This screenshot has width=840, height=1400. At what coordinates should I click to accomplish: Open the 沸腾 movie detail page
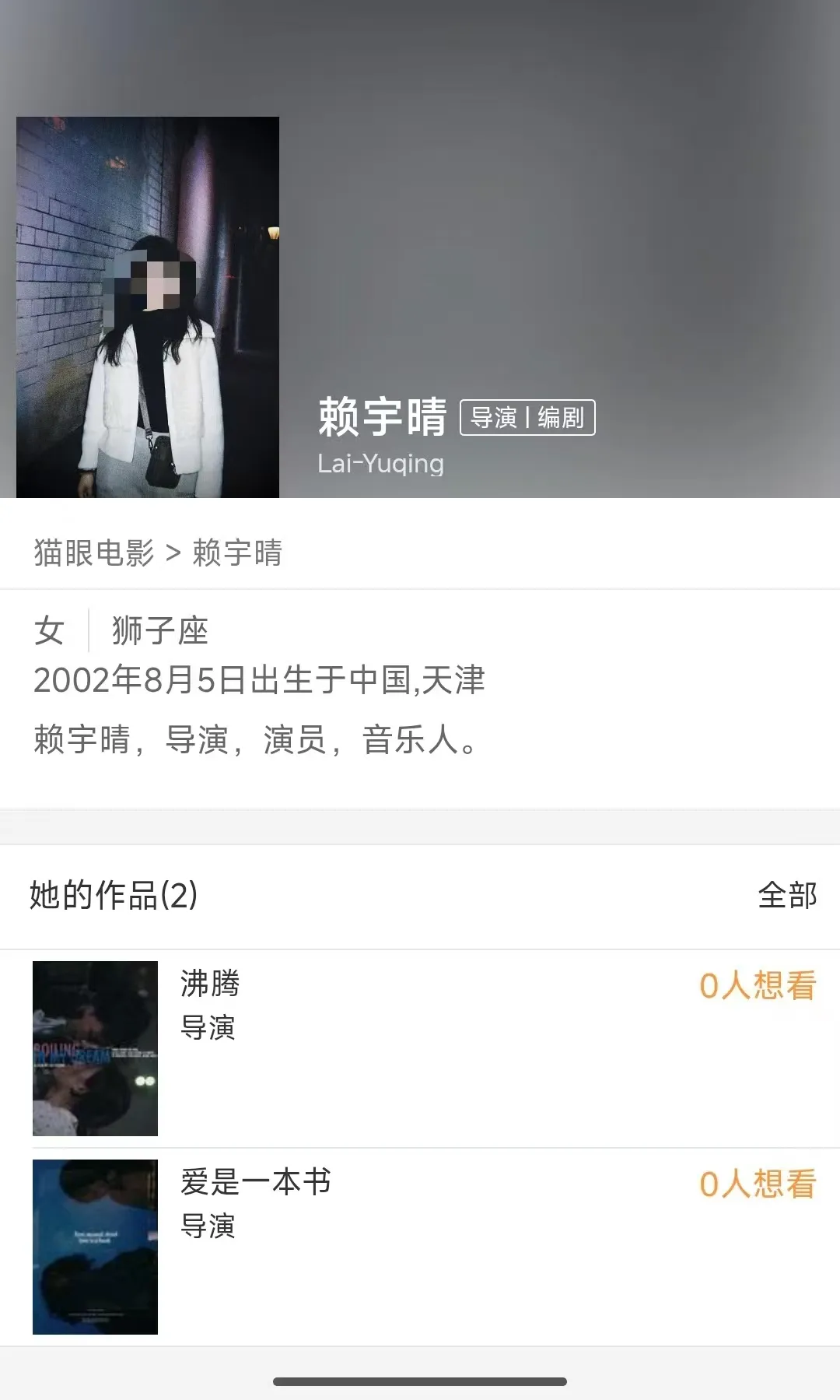pos(210,984)
